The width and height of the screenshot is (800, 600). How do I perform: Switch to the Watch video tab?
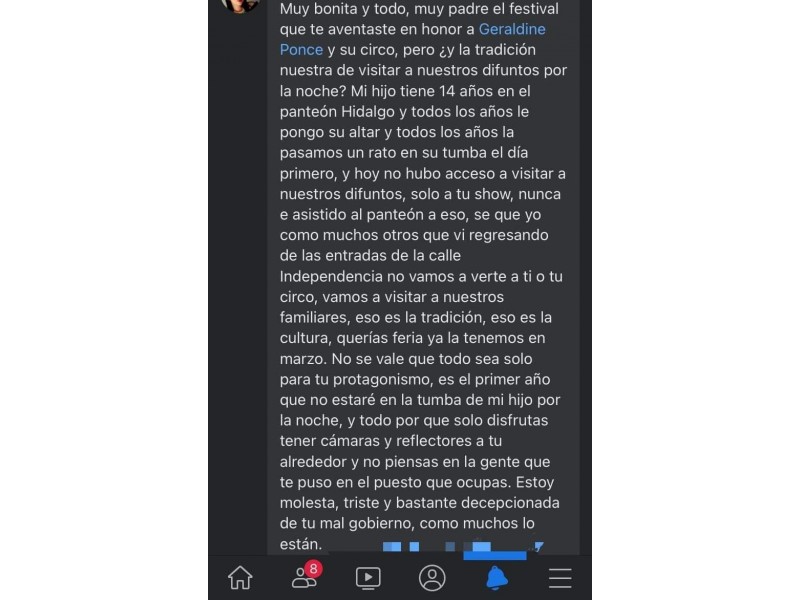pyautogui.click(x=368, y=577)
